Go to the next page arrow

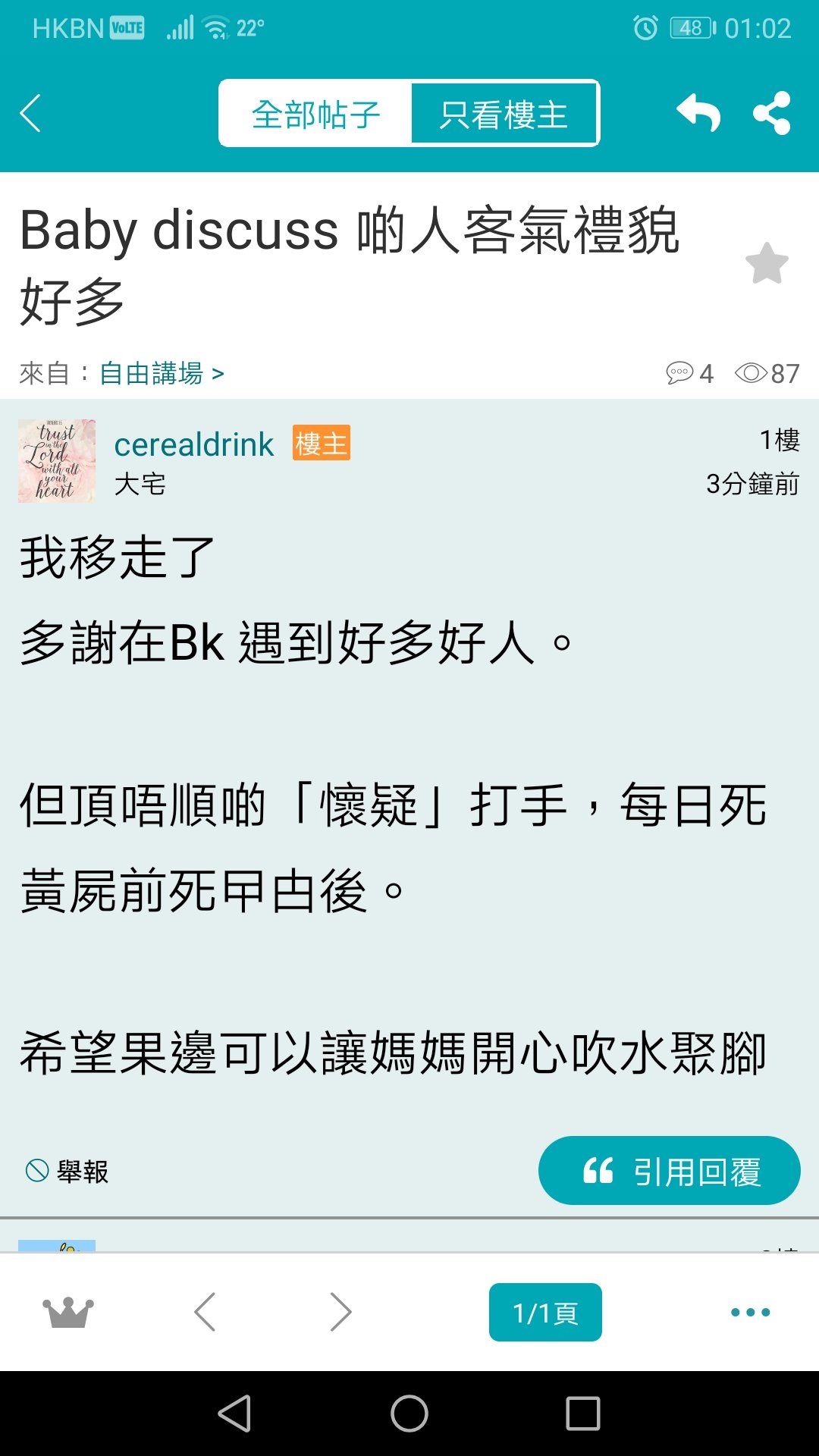pyautogui.click(x=341, y=1312)
